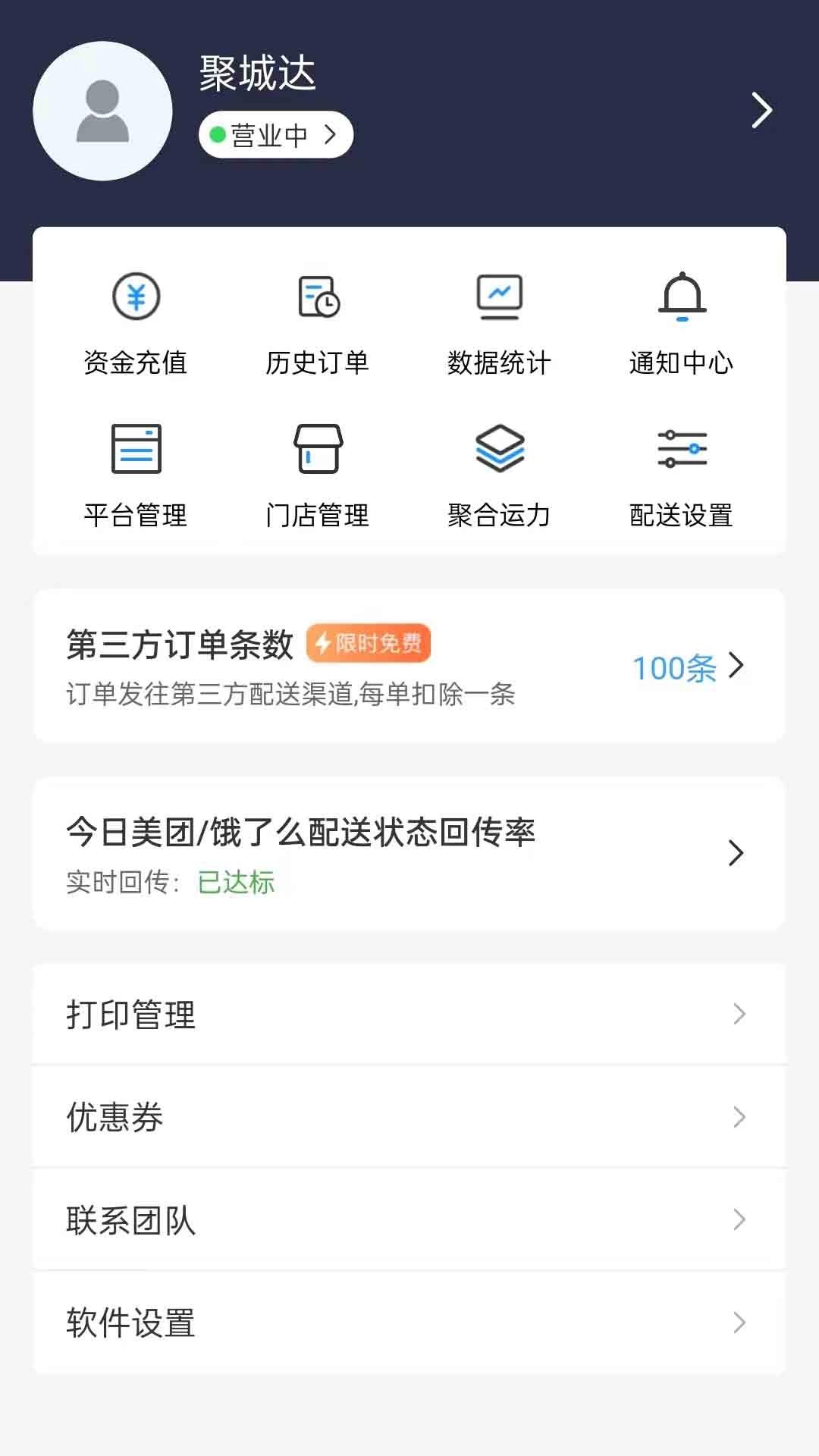The height and width of the screenshot is (1456, 819).
Task: Open 平台管理 platform management
Action: click(136, 474)
